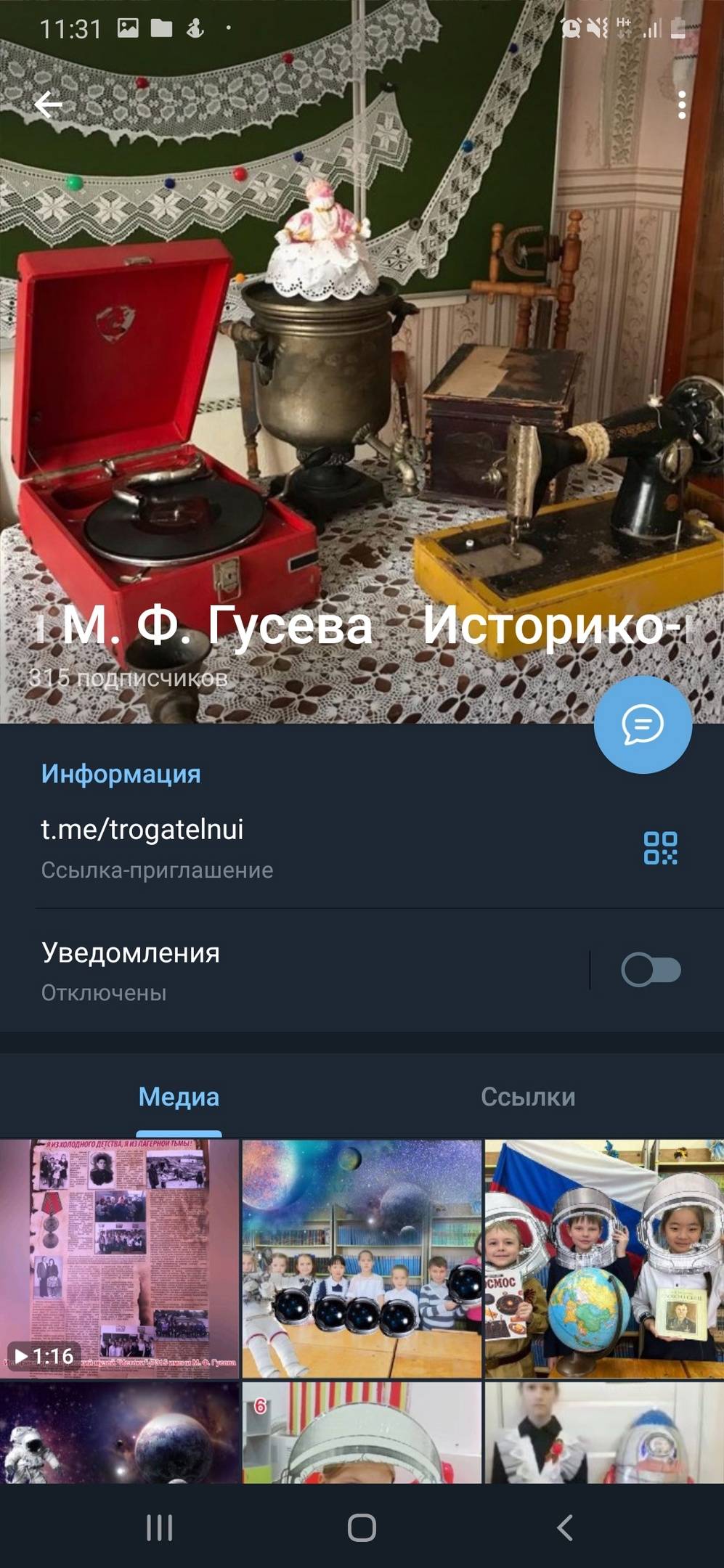Image resolution: width=724 pixels, height=1568 pixels.
Task: Open the channel chat bubble button
Action: pyautogui.click(x=643, y=724)
